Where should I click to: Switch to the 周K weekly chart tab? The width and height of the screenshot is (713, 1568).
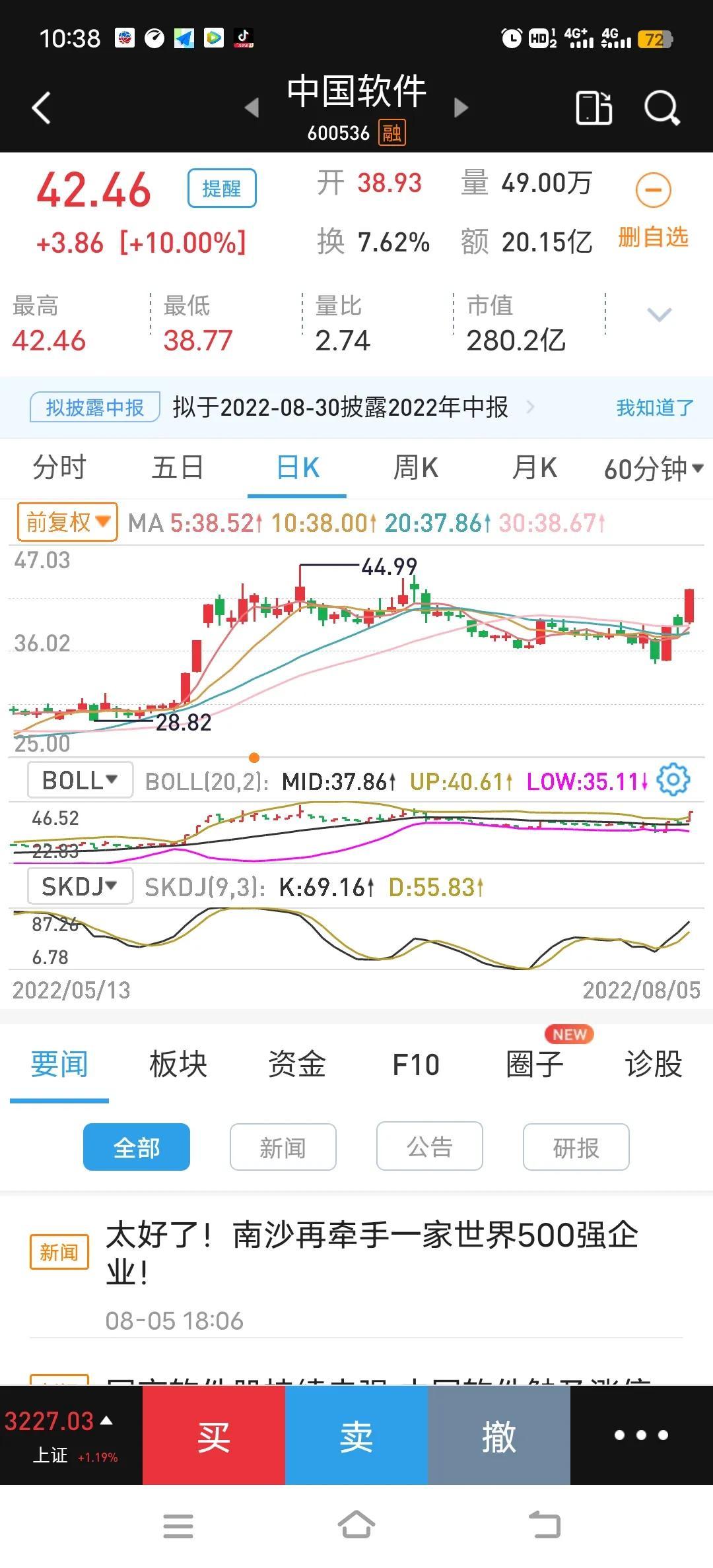coord(416,468)
